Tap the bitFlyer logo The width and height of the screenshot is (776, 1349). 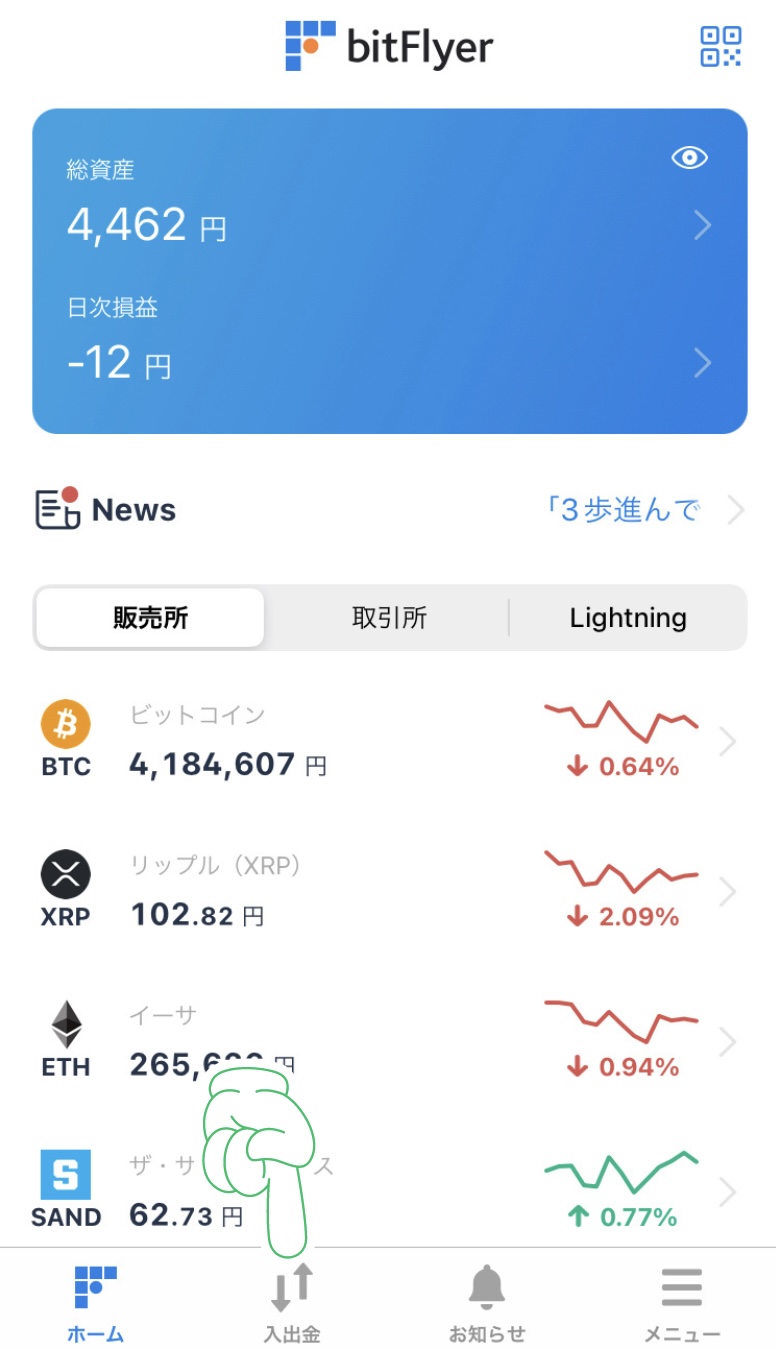tap(388, 45)
